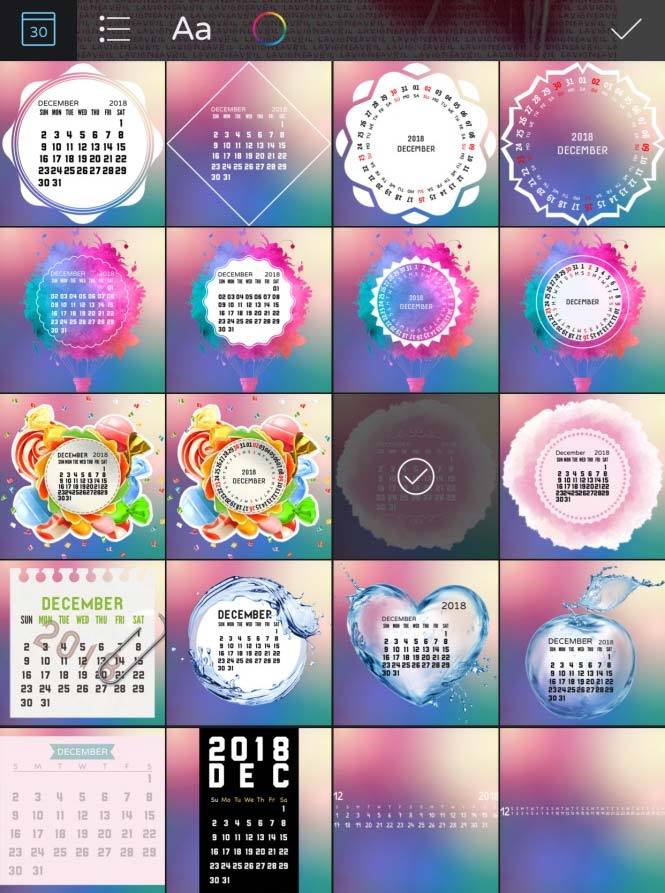Image resolution: width=665 pixels, height=893 pixels.
Task: Select the water heart calendar template
Action: tap(415, 643)
